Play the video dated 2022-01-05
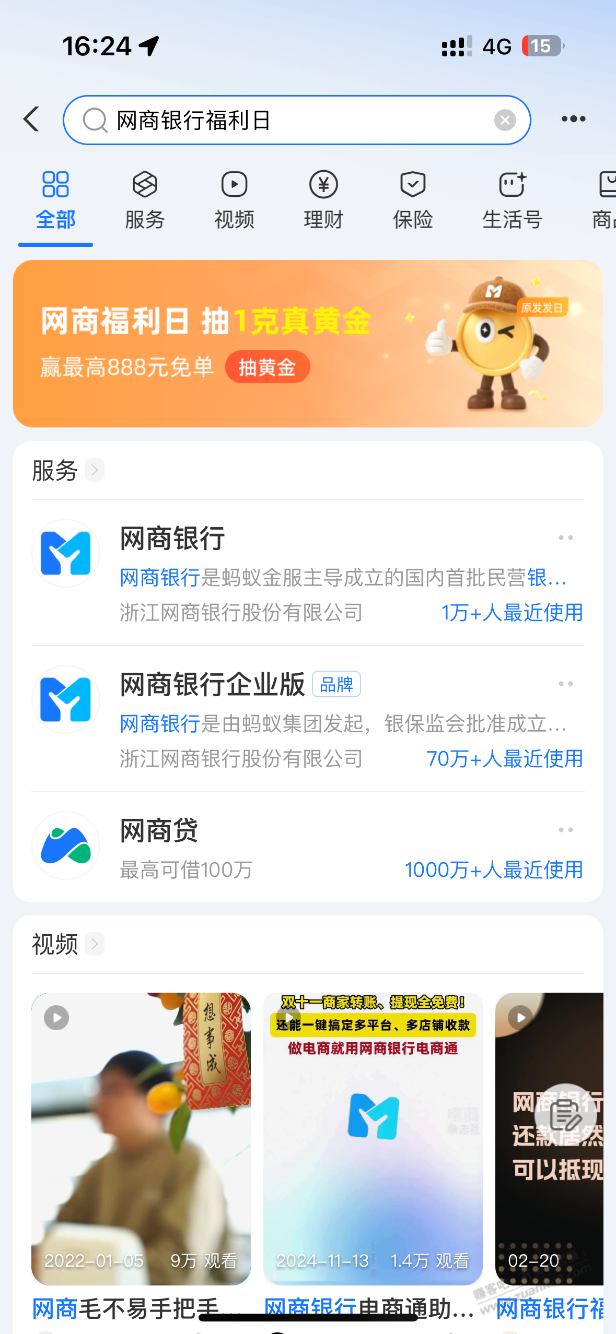The image size is (616, 1334). coord(141,1138)
